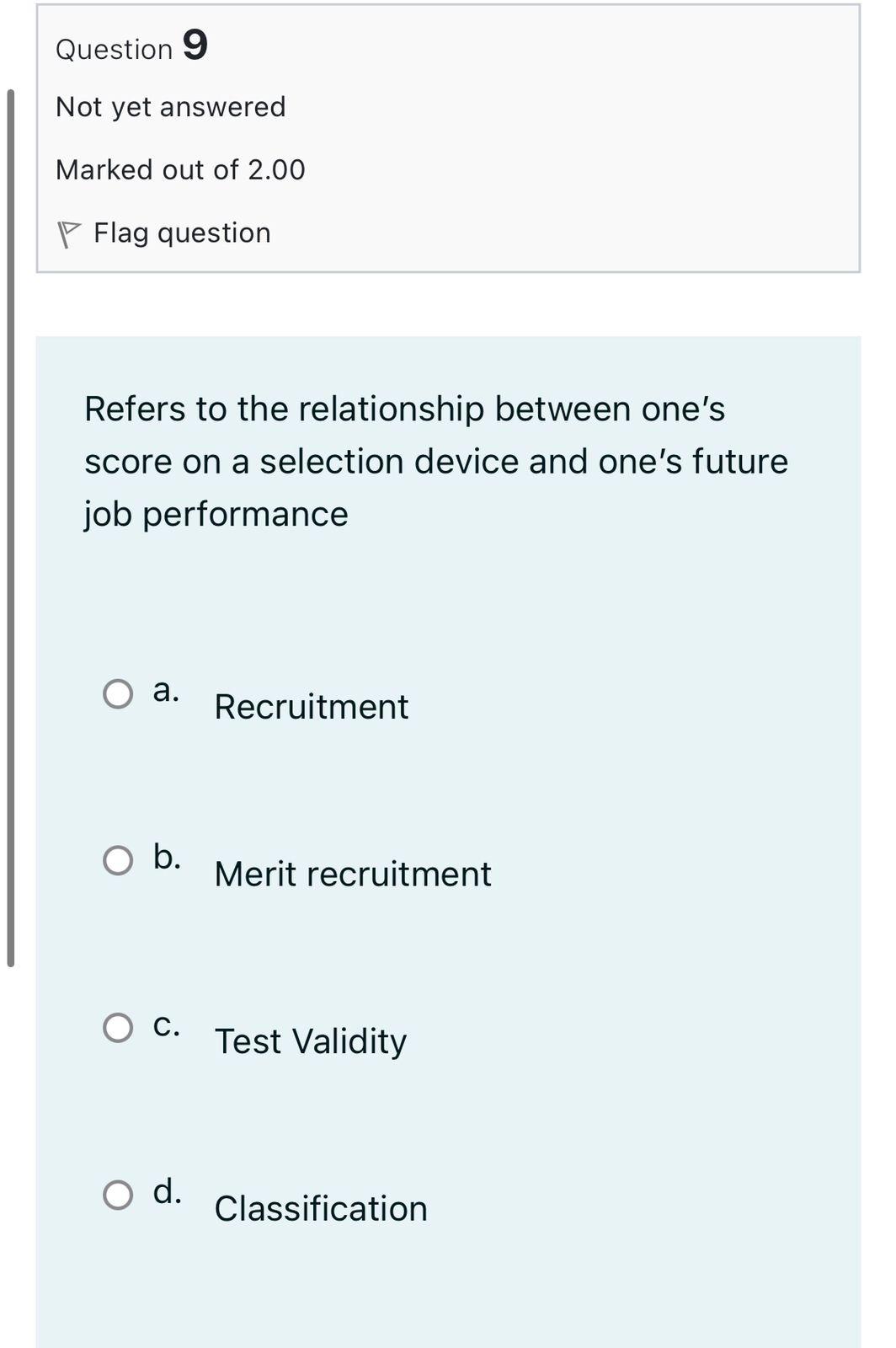Screen dimensions: 896x1348
Task: Choose the Classification answer option
Action: 322,1208
